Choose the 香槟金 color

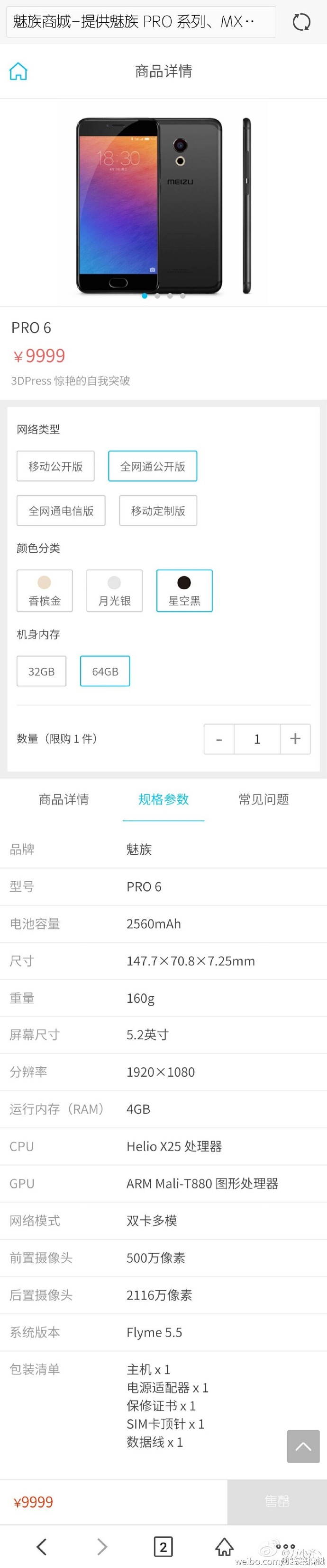[x=45, y=591]
